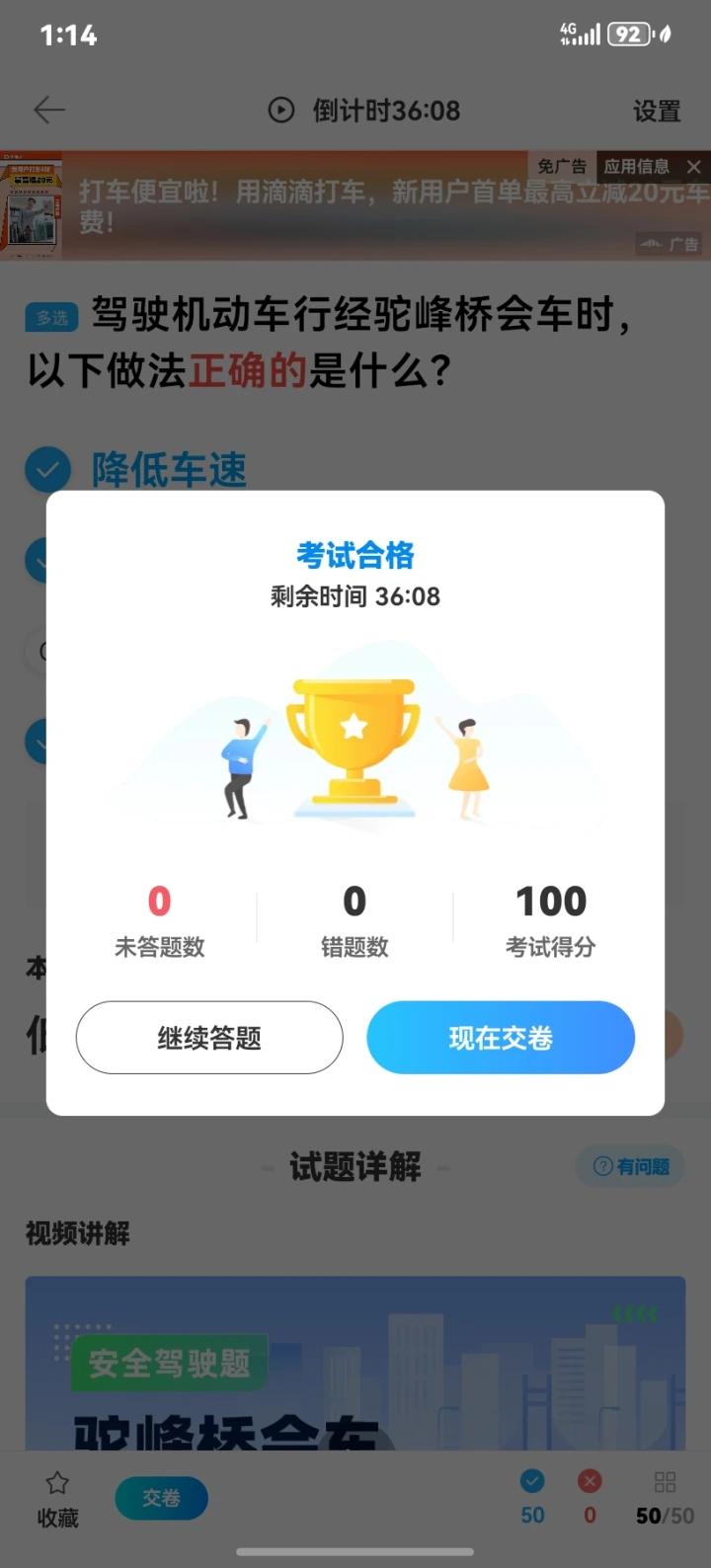711x1568 pixels.
Task: Open 应用信息 on the ad
Action: (637, 167)
